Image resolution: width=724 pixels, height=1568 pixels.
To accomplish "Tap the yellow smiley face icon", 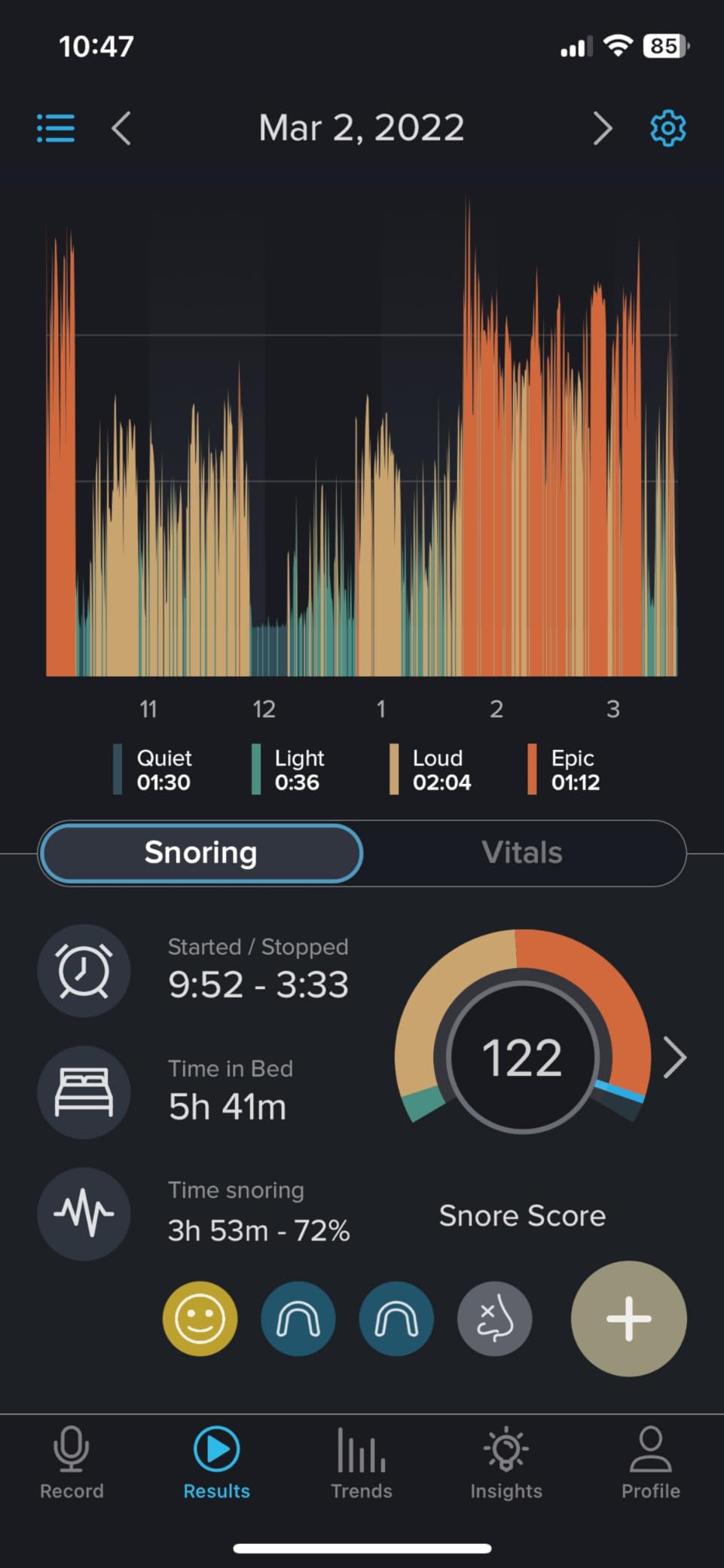I will coord(200,1318).
